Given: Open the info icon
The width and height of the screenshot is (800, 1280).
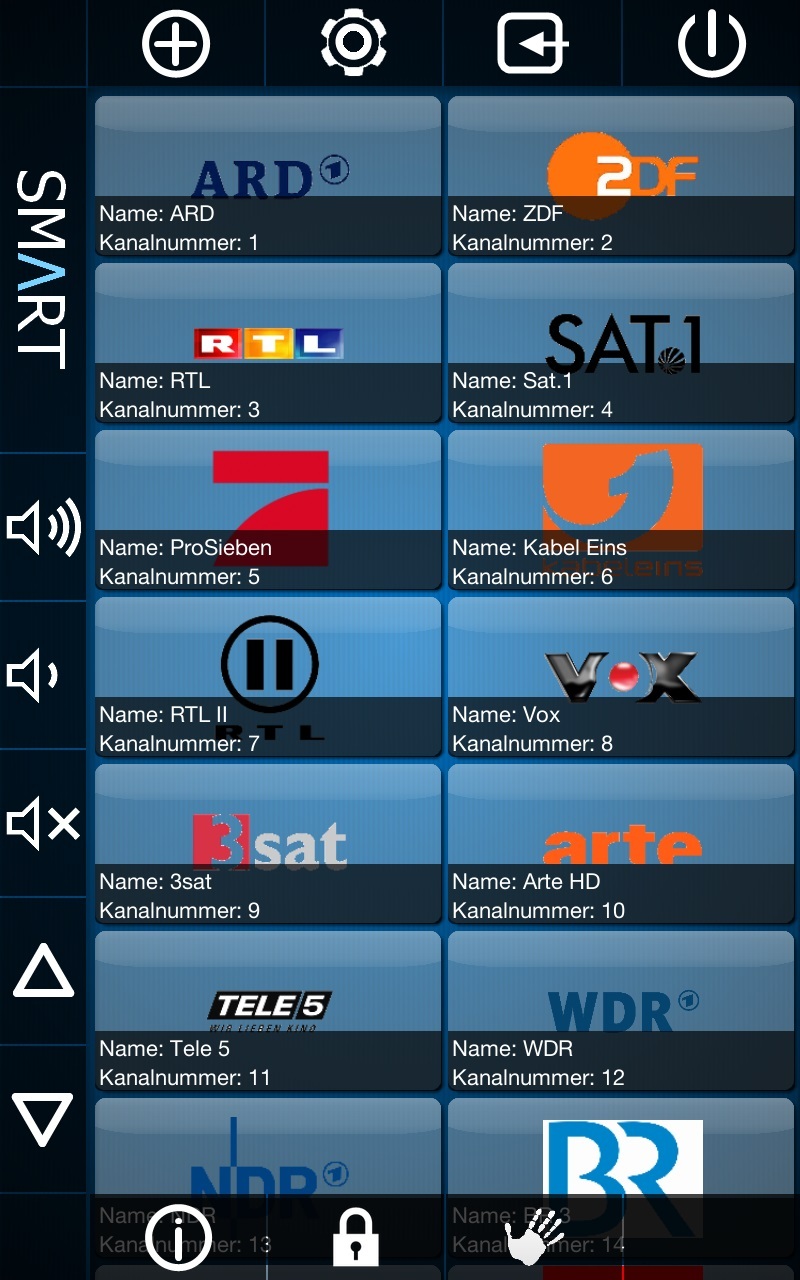Looking at the screenshot, I should pos(178,1237).
